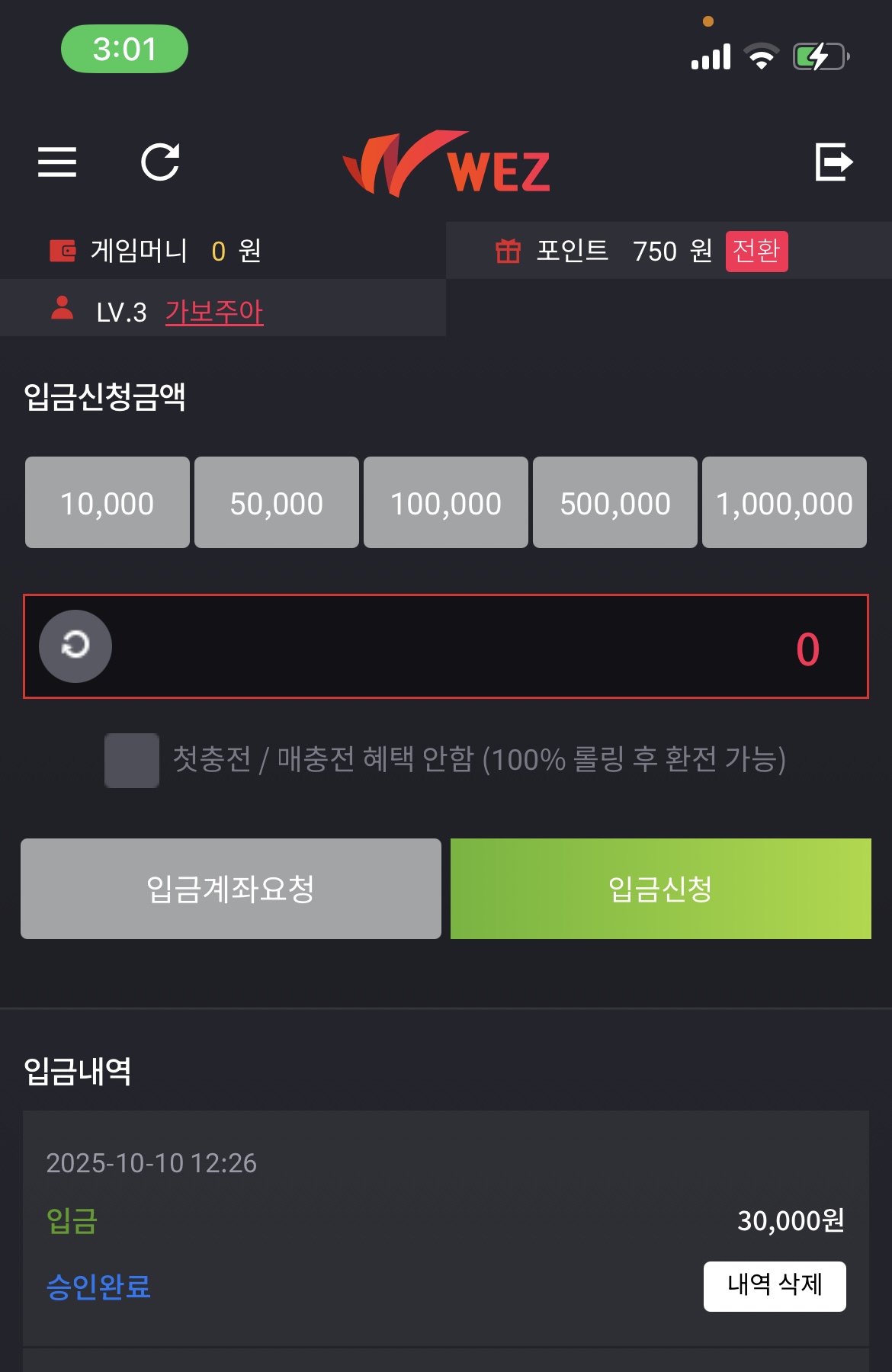Tap the 입금계좌요청 button
This screenshot has width=892, height=1372.
click(231, 889)
